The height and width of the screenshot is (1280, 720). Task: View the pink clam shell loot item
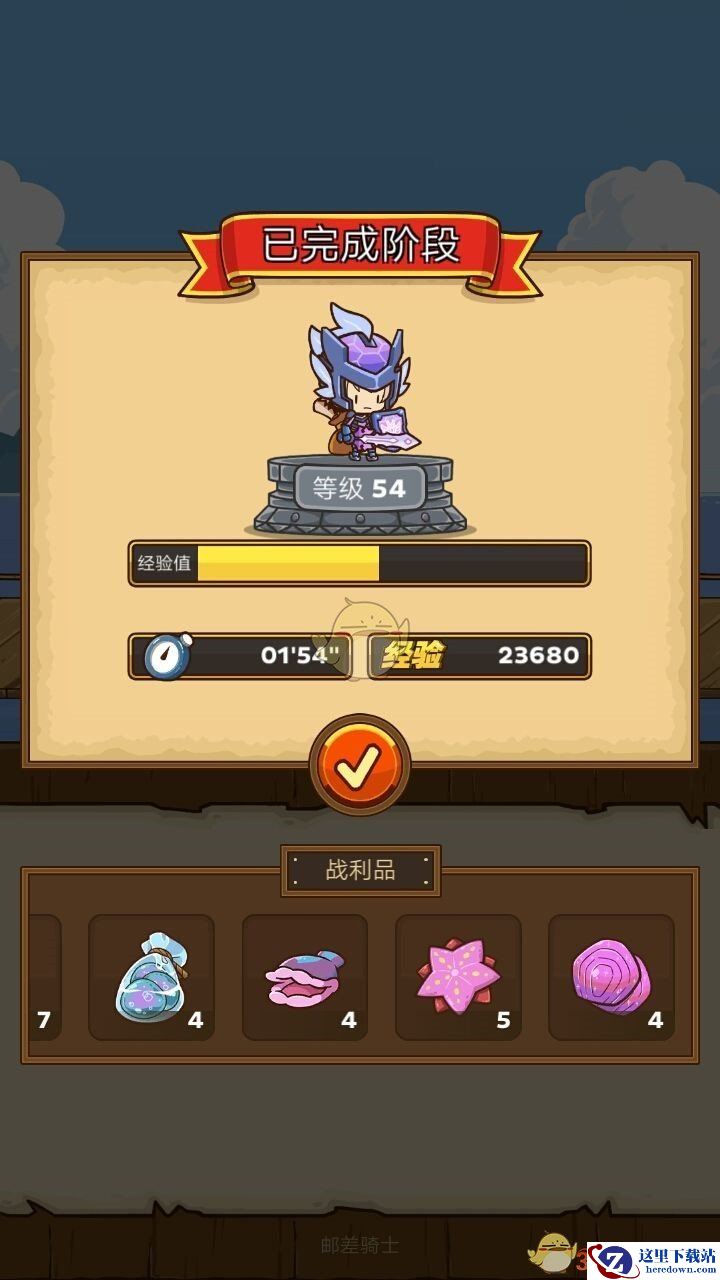tap(305, 977)
